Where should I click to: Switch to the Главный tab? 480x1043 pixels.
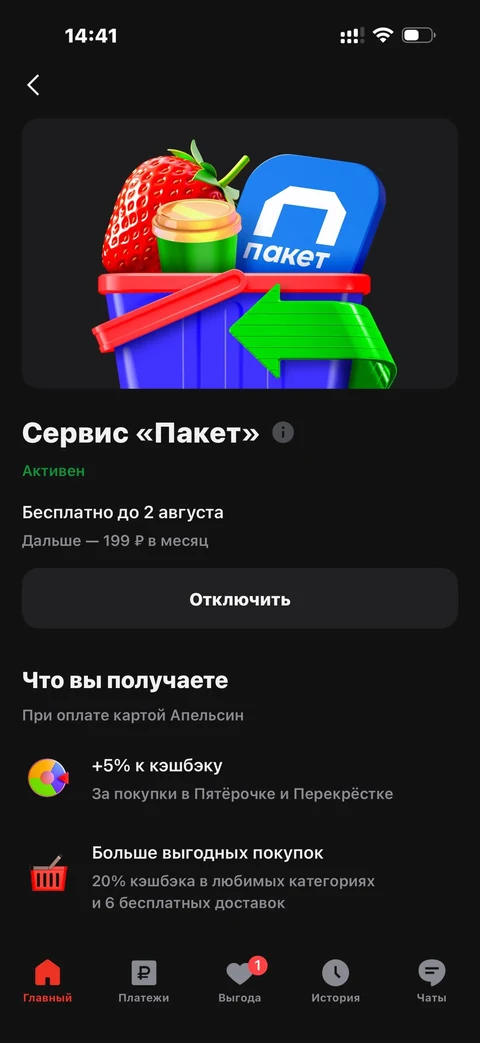47,981
